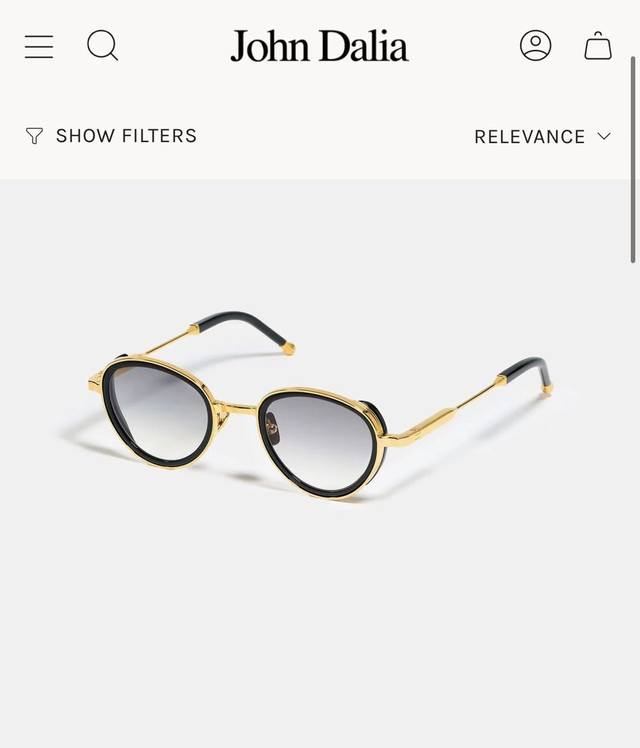Open the hamburger menu

coord(39,46)
